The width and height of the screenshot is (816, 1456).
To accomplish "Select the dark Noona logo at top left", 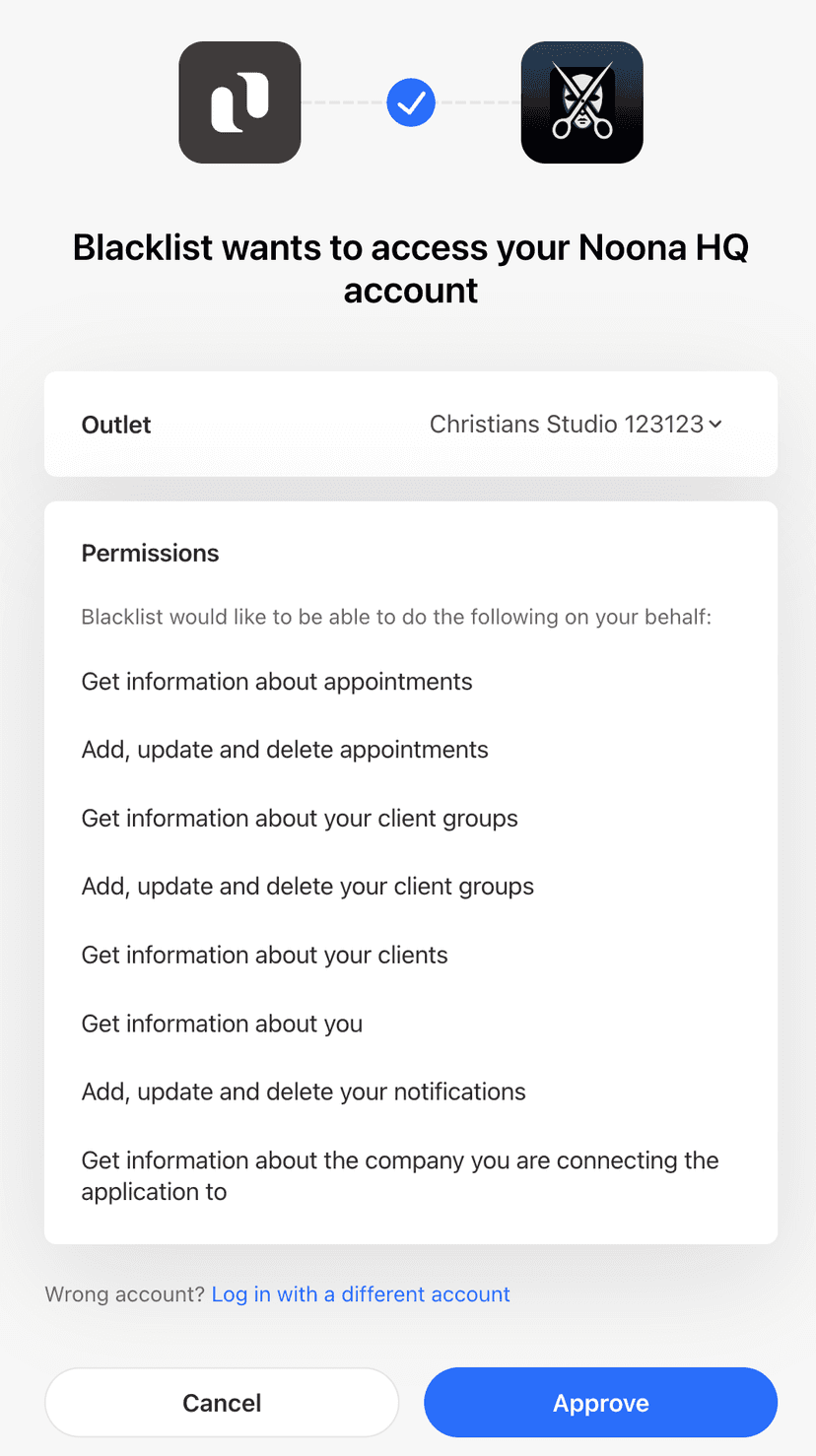I will 239,101.
